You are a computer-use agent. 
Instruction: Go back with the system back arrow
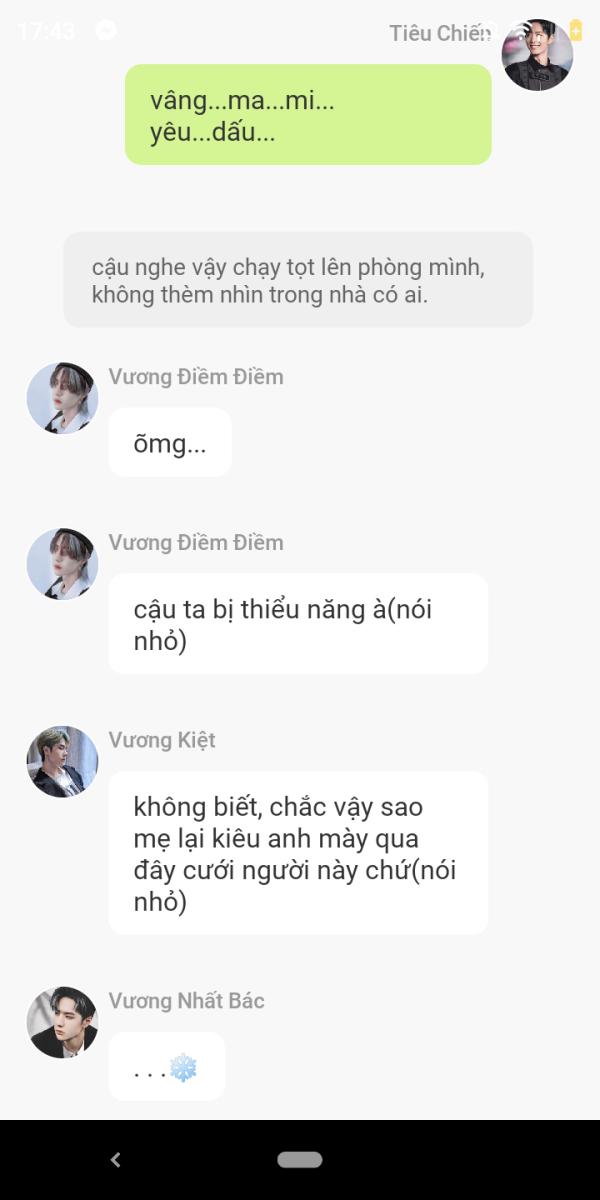click(115, 1160)
